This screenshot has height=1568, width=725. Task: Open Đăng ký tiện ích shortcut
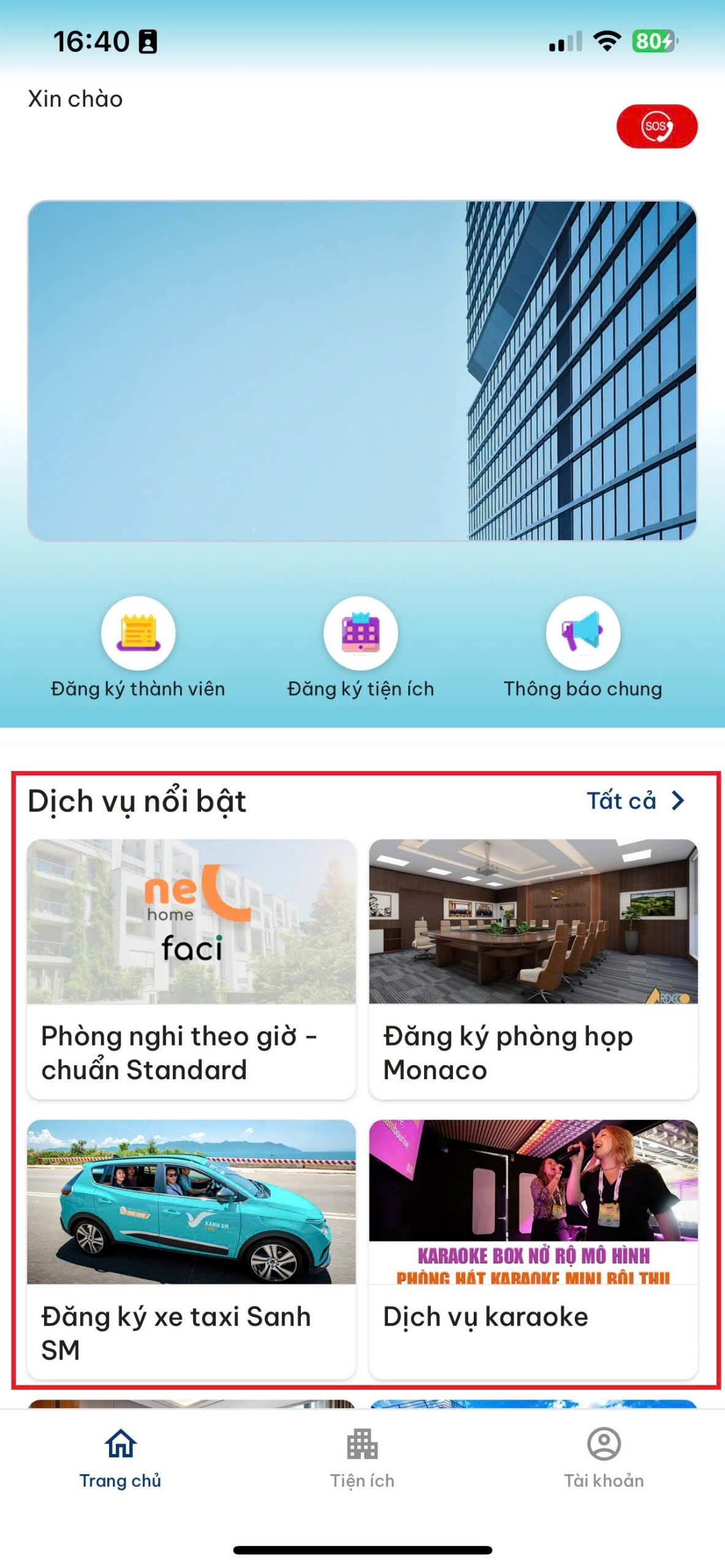point(360,634)
